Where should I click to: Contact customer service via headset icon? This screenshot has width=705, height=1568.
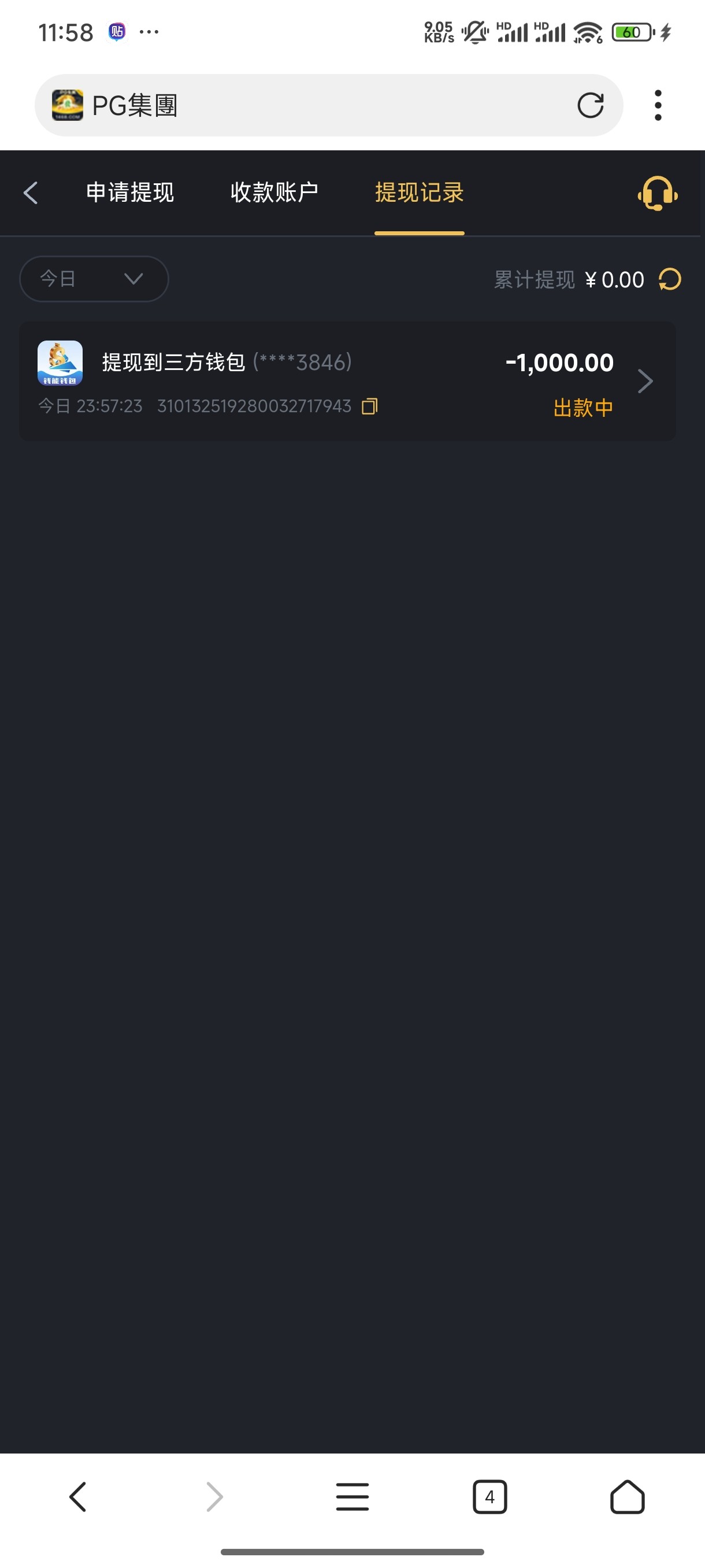coord(657,194)
